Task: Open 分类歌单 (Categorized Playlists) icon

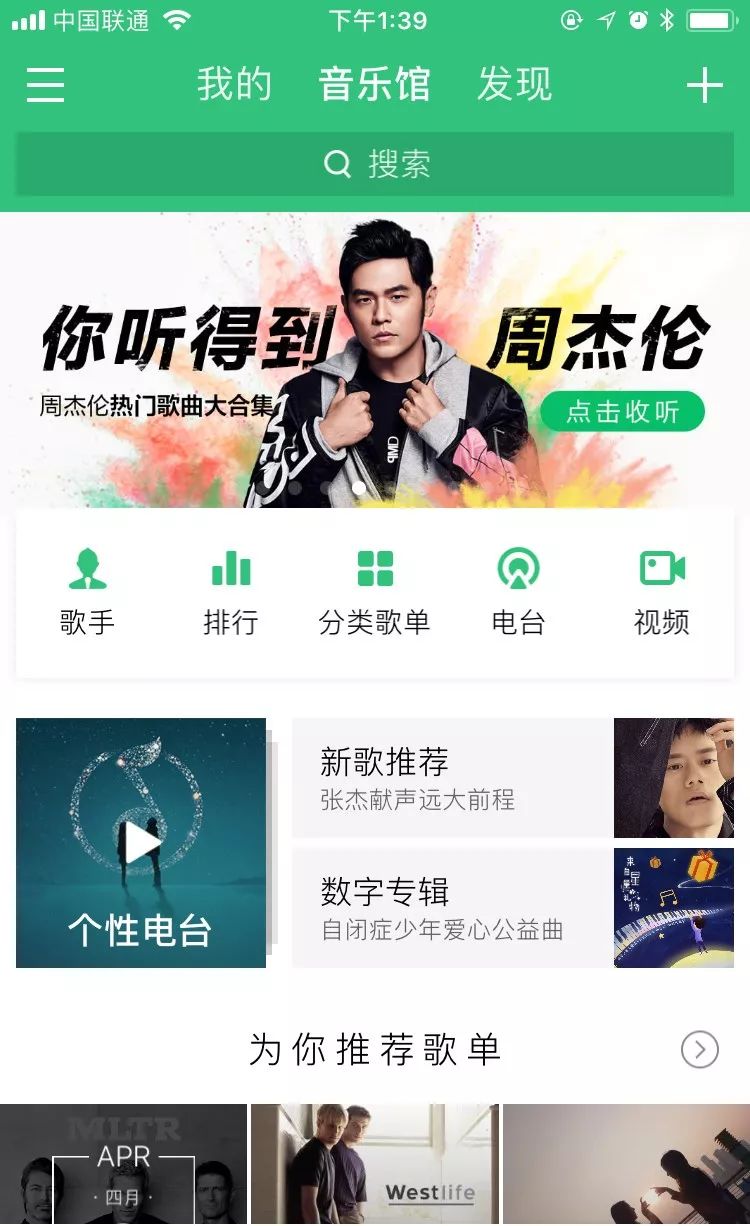Action: tap(374, 566)
